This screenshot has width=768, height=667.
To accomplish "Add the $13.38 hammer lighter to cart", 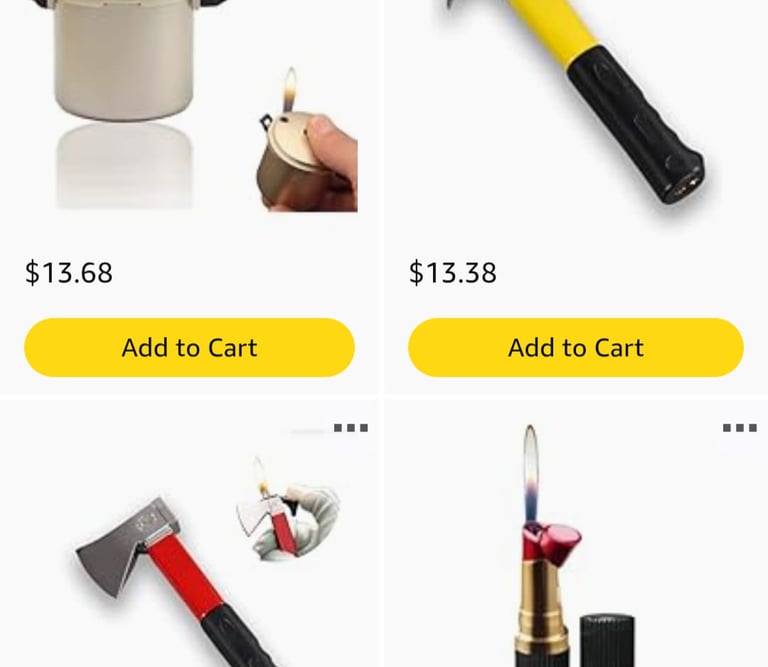I will click(575, 347).
